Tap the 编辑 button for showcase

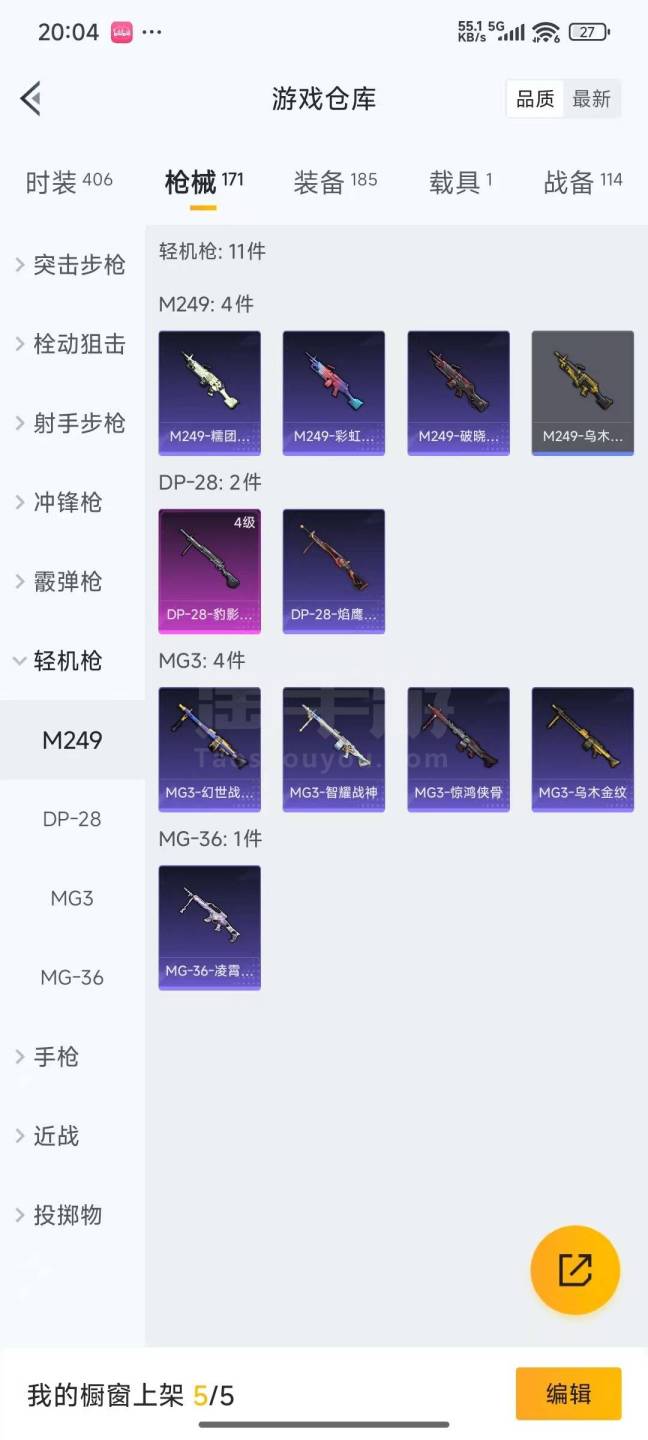[568, 1394]
